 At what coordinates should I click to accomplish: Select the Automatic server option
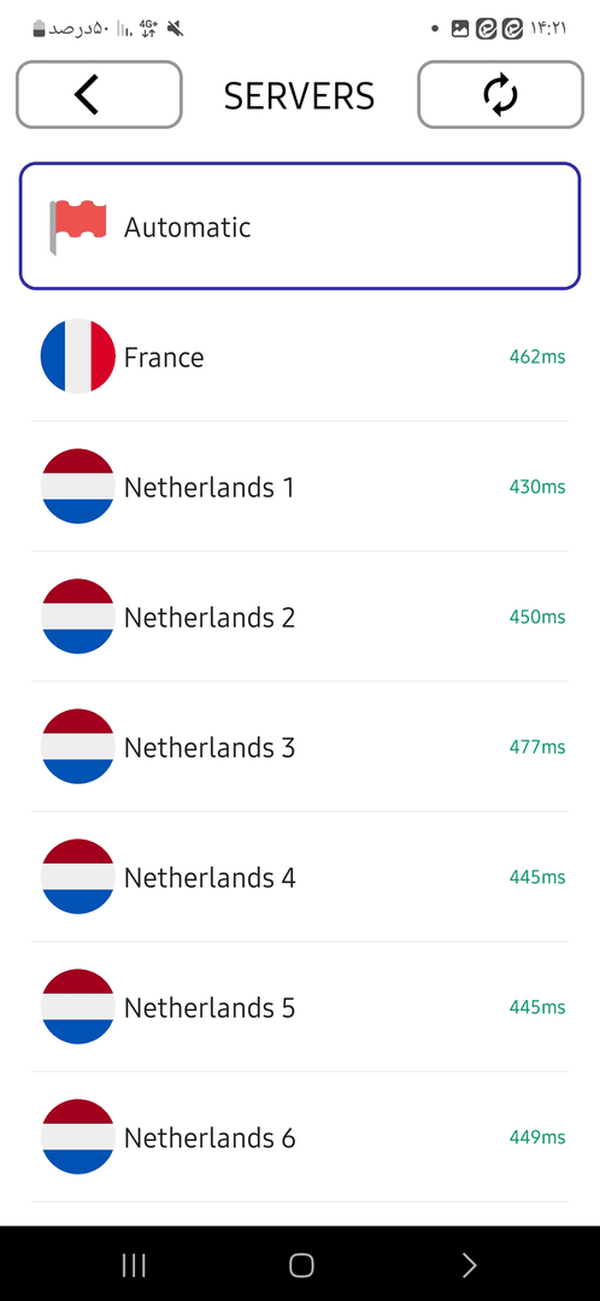[x=300, y=227]
